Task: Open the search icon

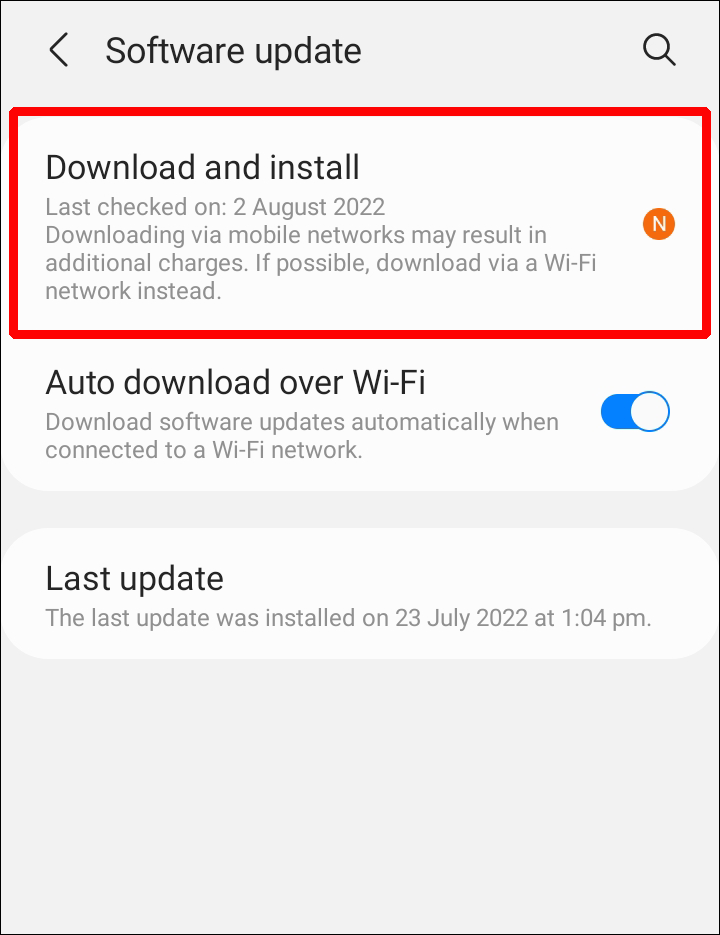Action: click(659, 50)
